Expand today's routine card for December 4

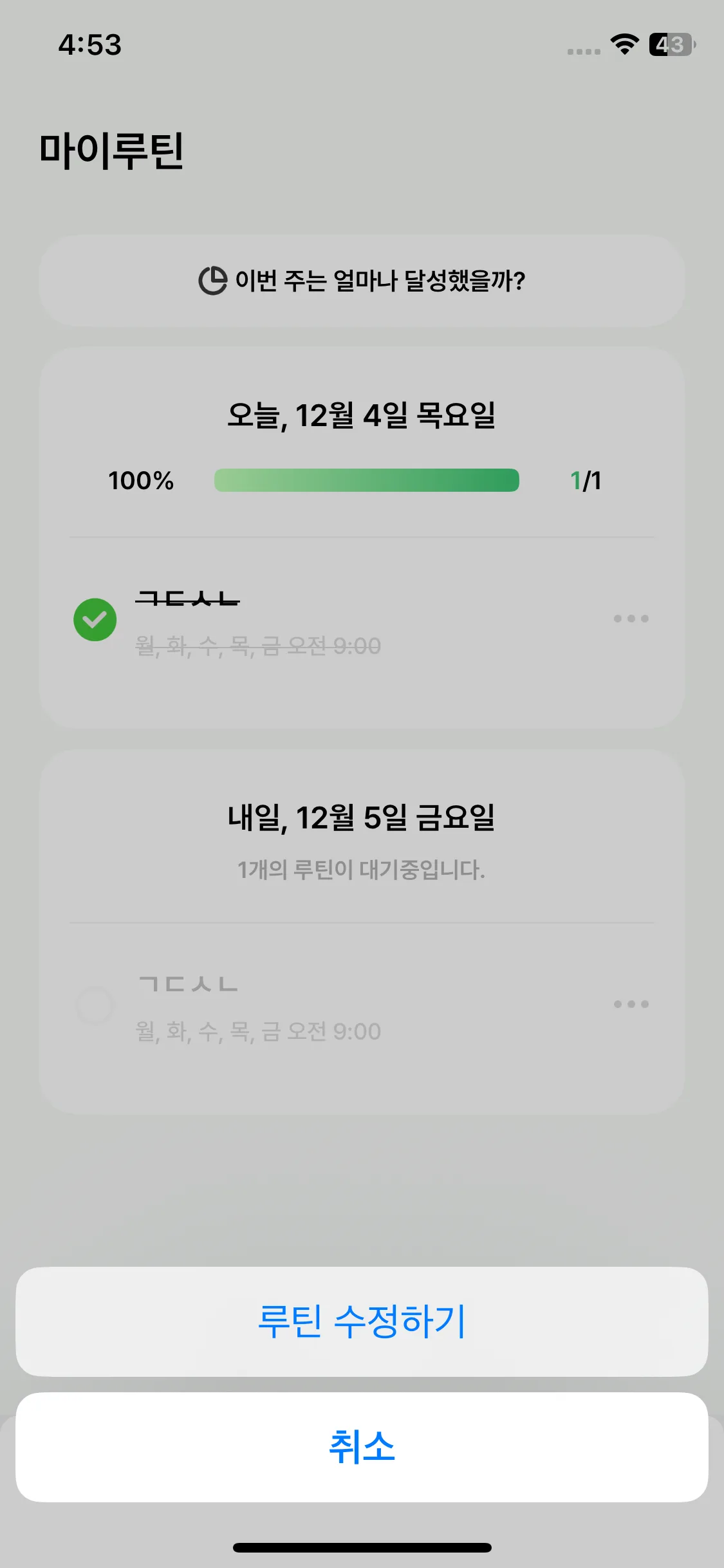coord(362,416)
